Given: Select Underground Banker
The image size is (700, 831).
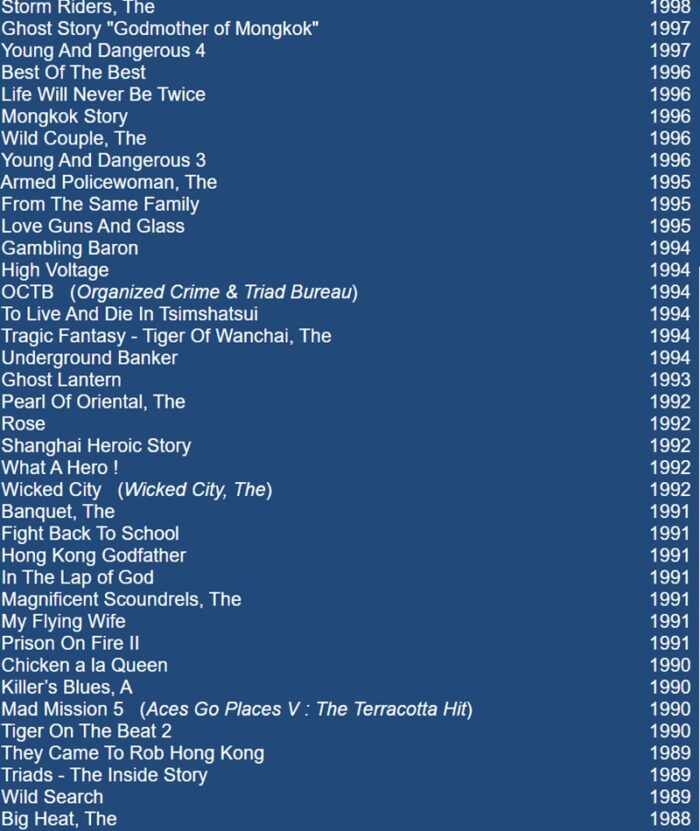Looking at the screenshot, I should [x=89, y=358].
